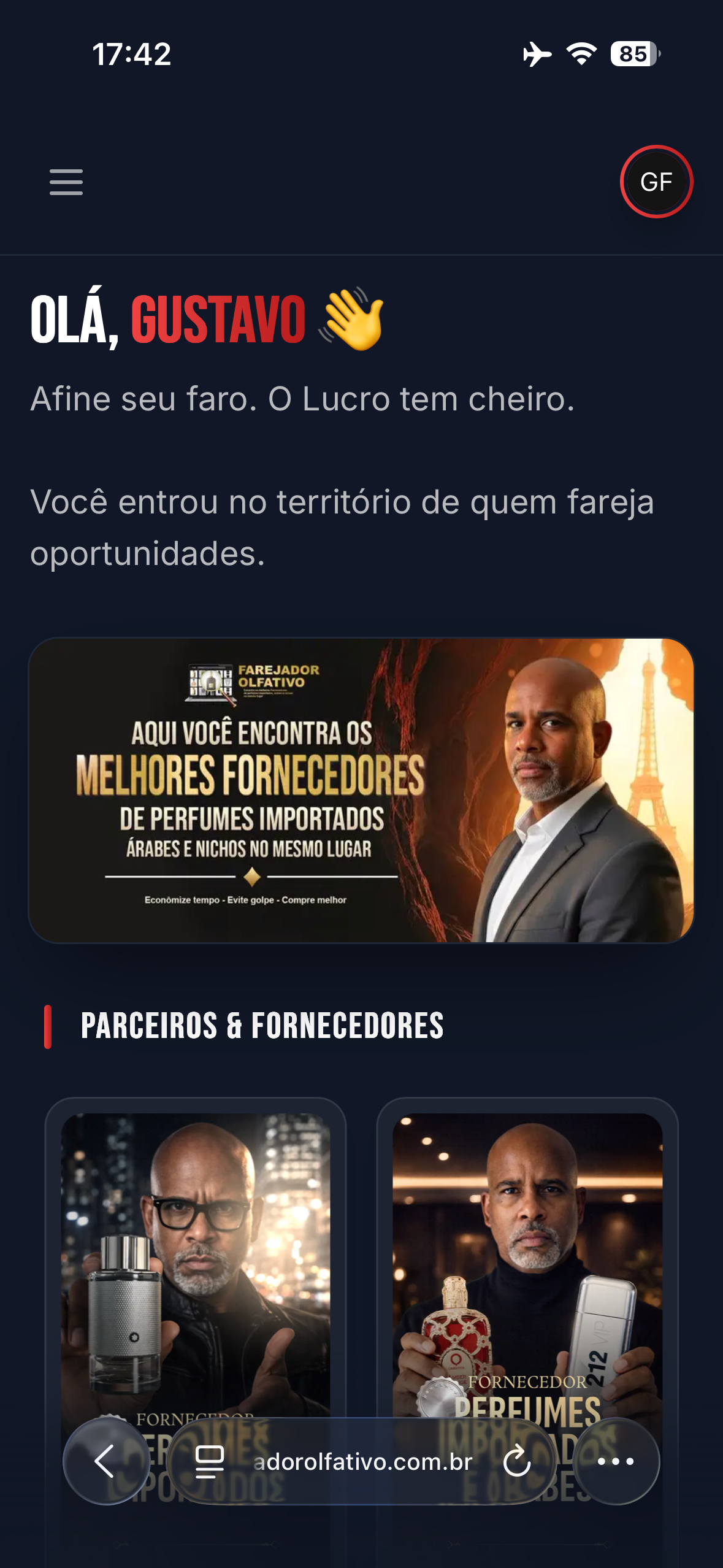This screenshot has height=1568, width=723.
Task: Go back using Safari's back arrow
Action: 105,1461
